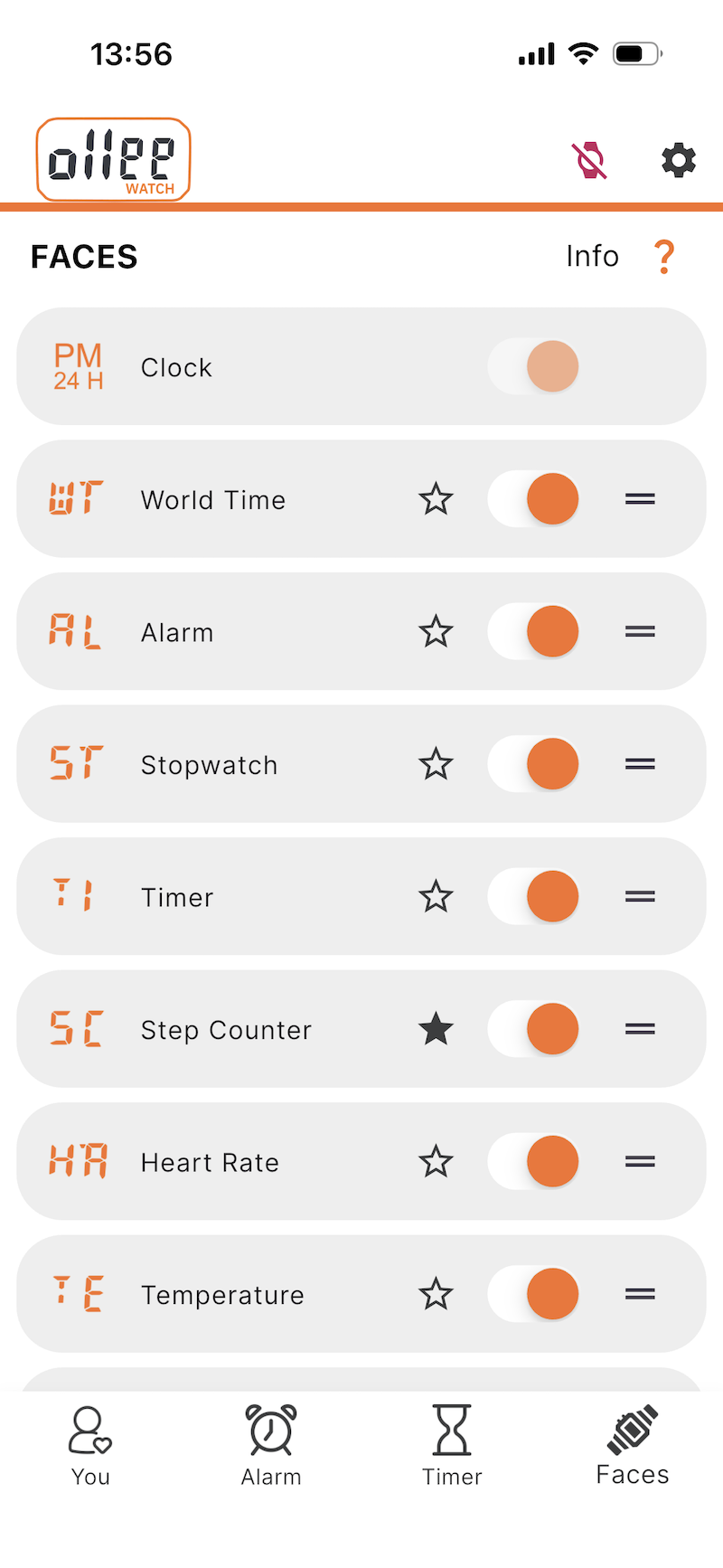
Task: Tap the Stopwatch reorder handle
Action: (x=639, y=764)
